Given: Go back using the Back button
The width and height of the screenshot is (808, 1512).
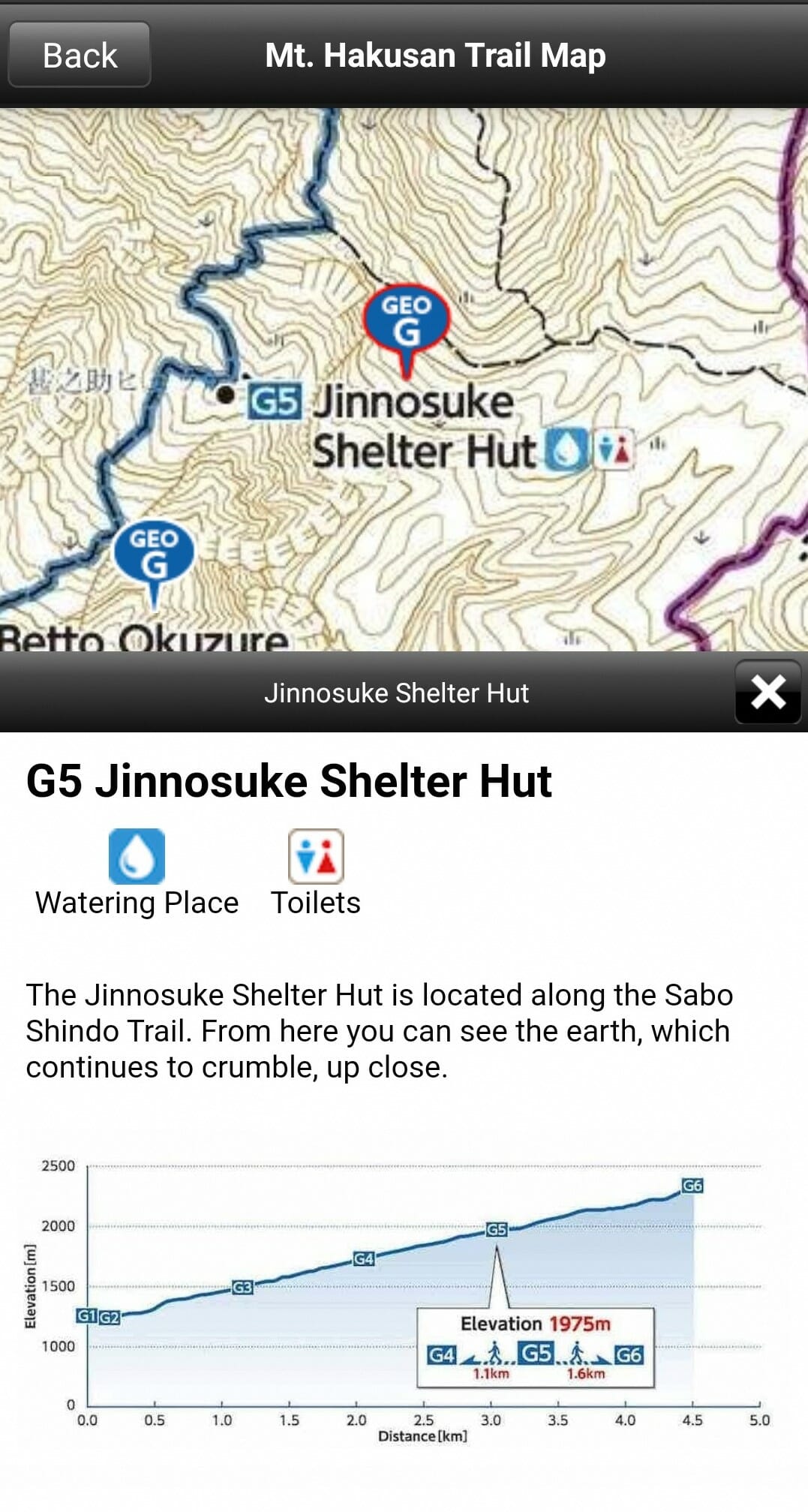Looking at the screenshot, I should 80,55.
